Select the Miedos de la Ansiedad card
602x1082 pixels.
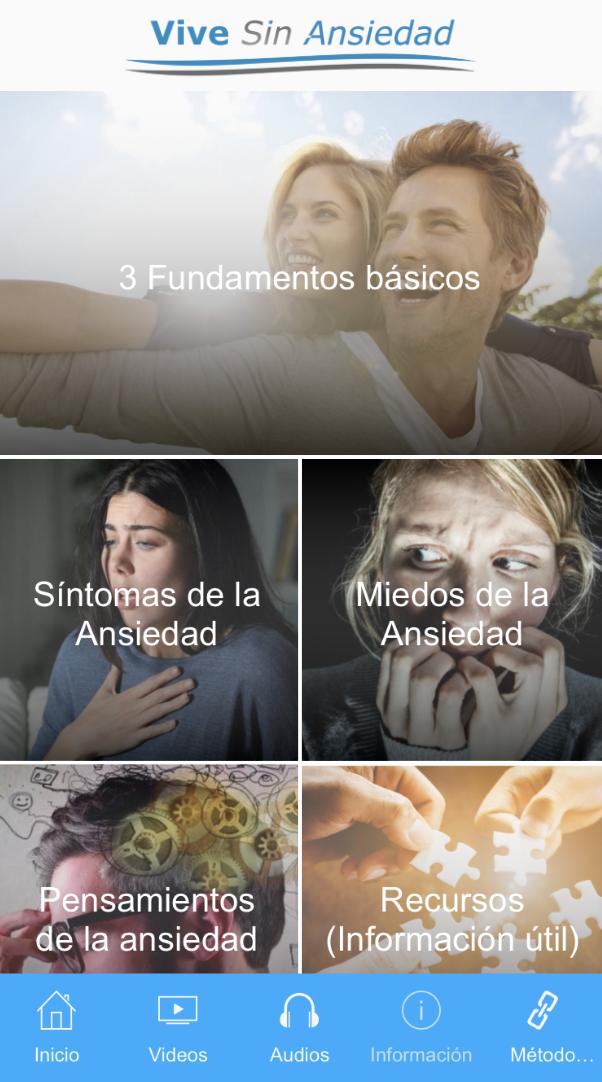coord(452,610)
